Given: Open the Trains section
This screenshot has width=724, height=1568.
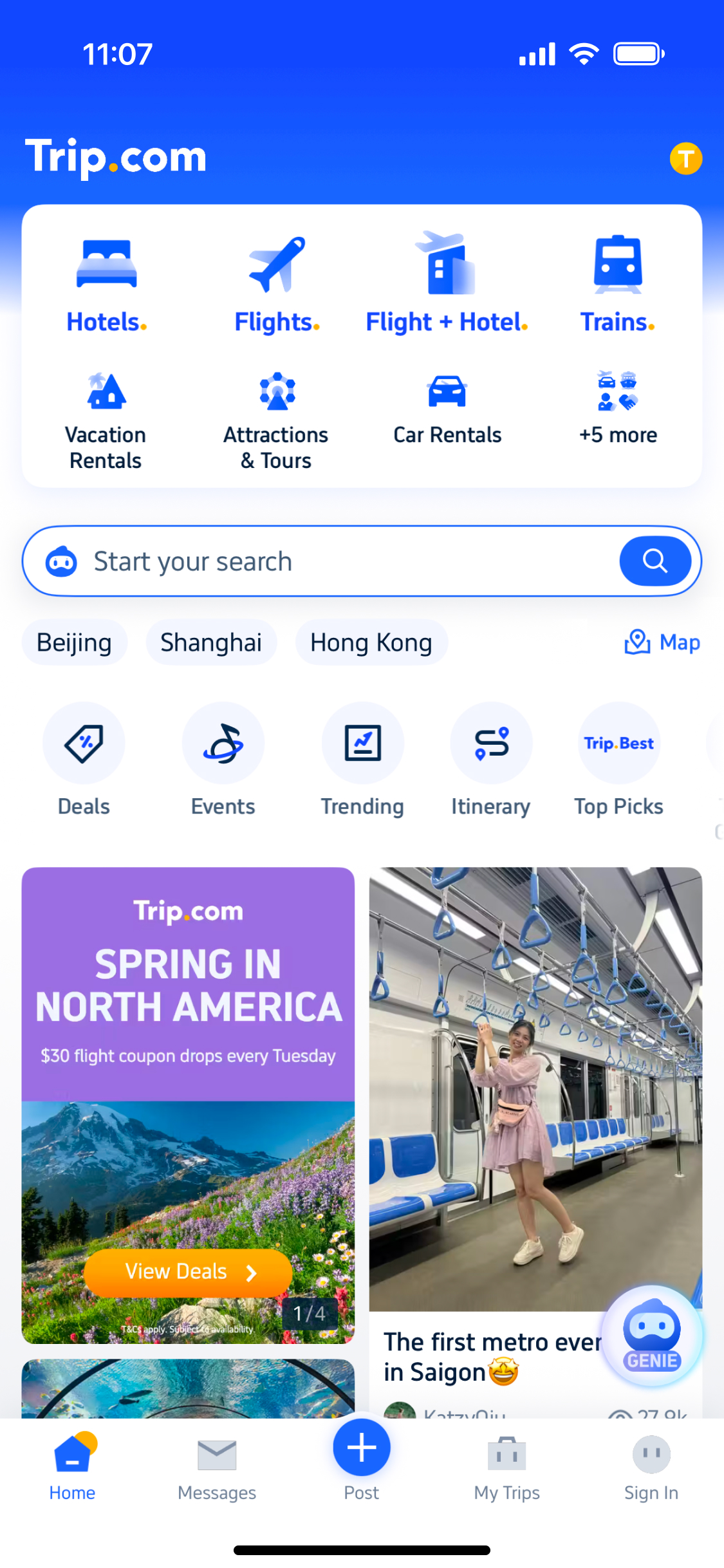Looking at the screenshot, I should 617,284.
